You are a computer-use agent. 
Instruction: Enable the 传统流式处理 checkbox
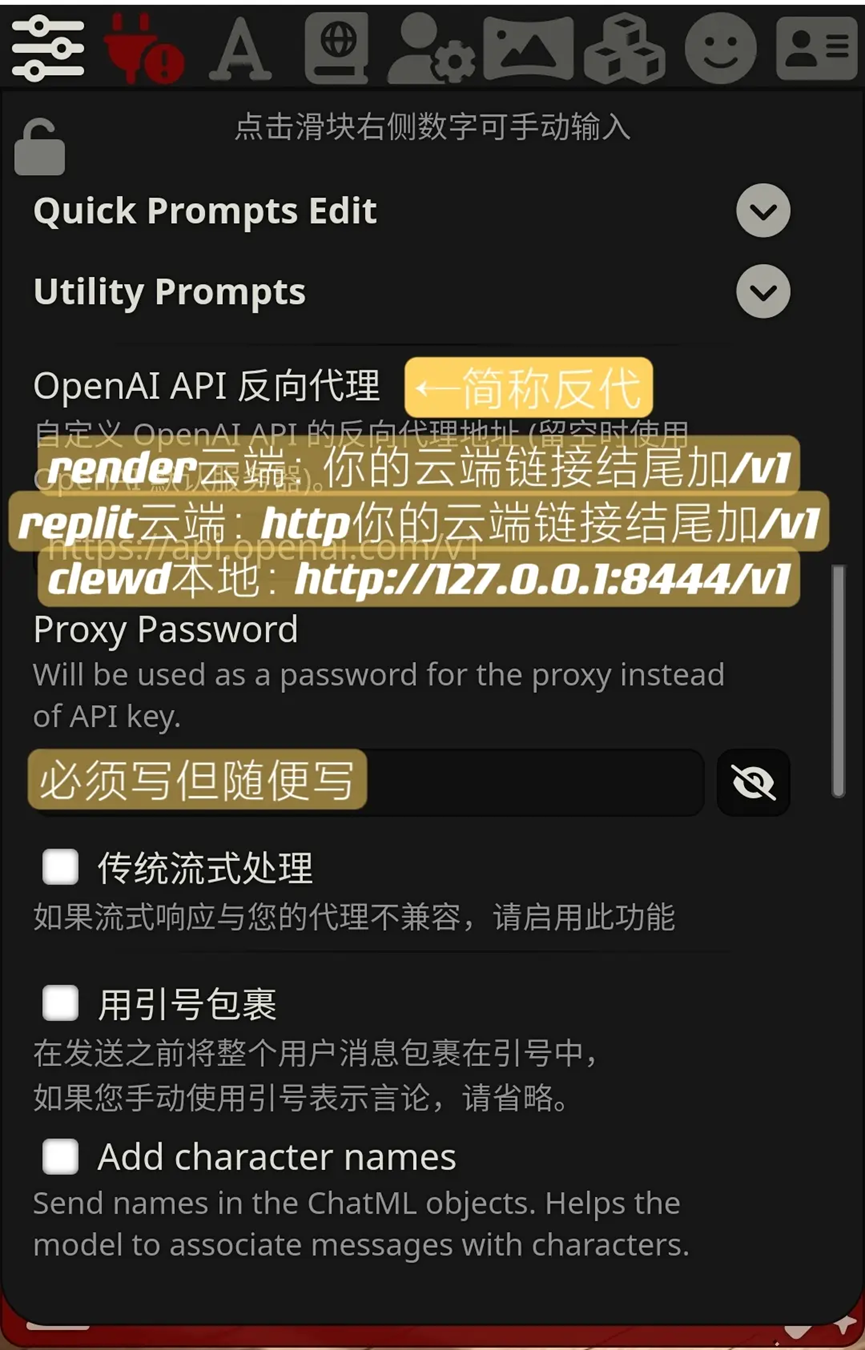(60, 867)
